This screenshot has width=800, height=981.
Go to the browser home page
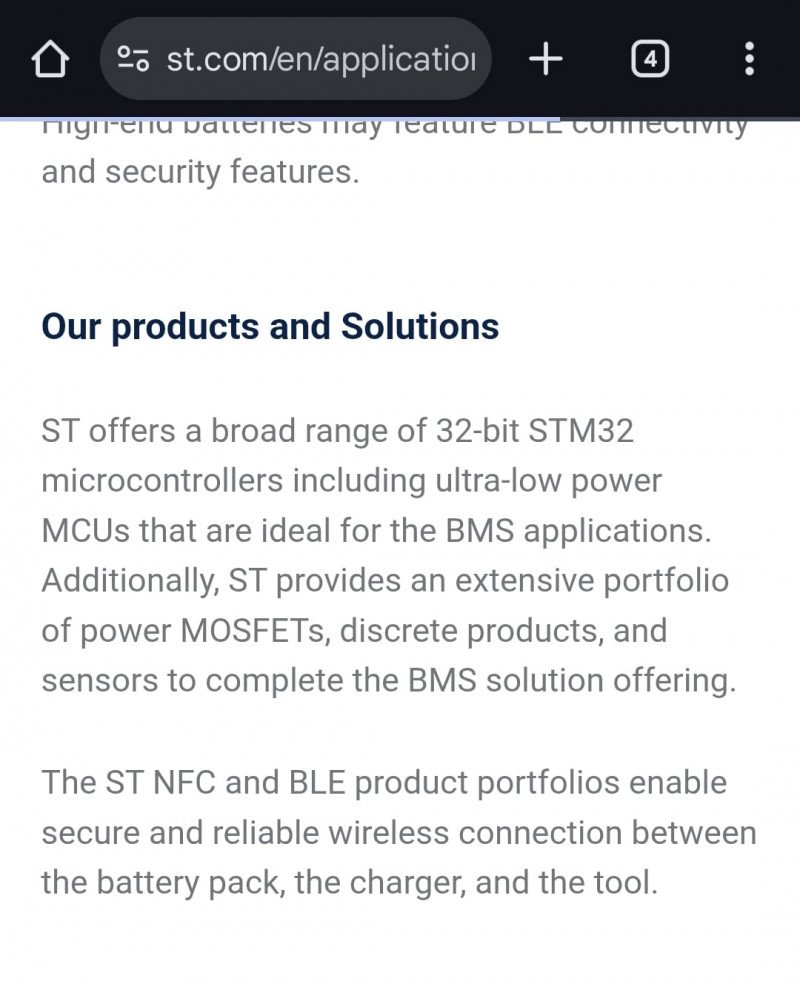[x=50, y=60]
